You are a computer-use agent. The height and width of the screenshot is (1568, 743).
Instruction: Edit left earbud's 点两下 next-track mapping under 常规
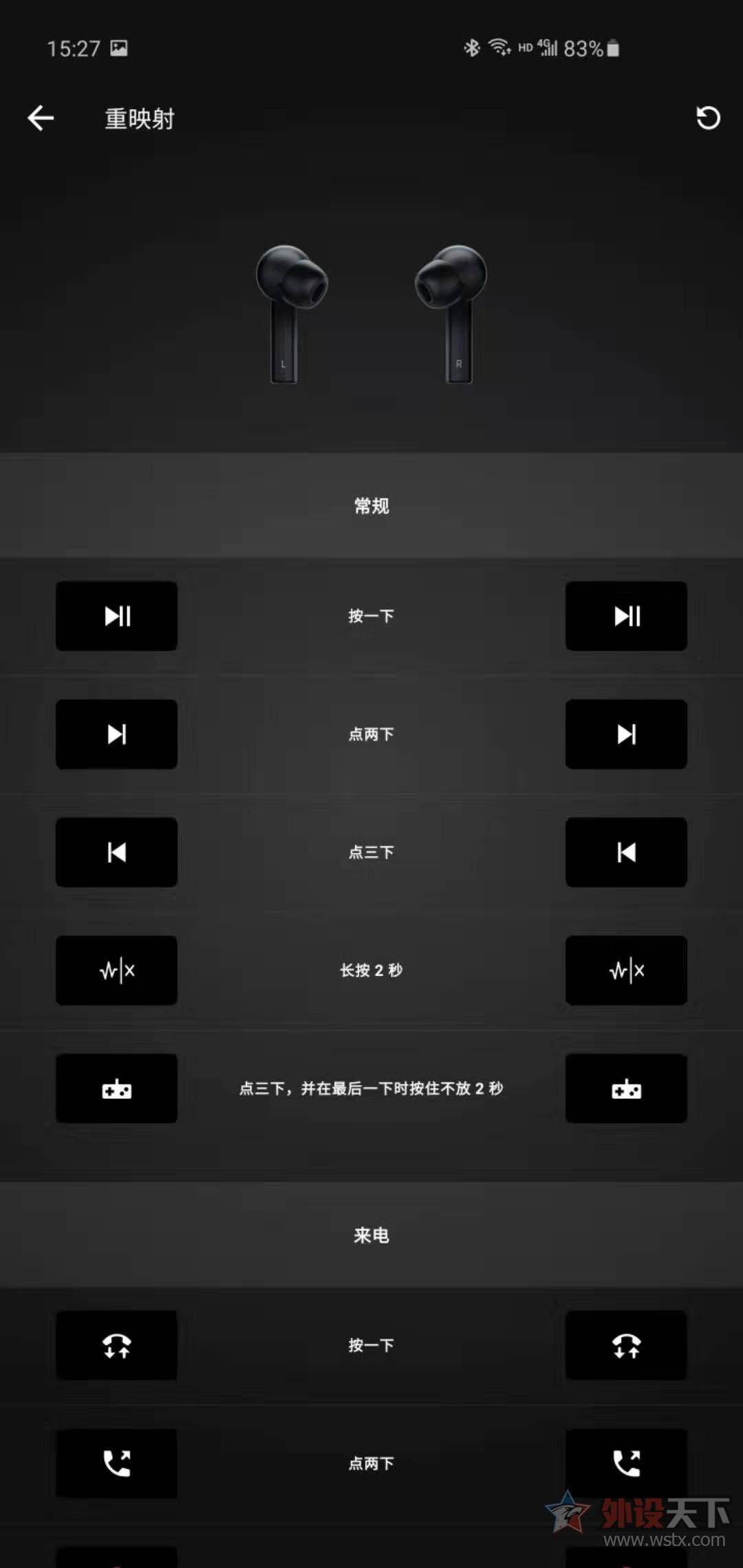(116, 734)
